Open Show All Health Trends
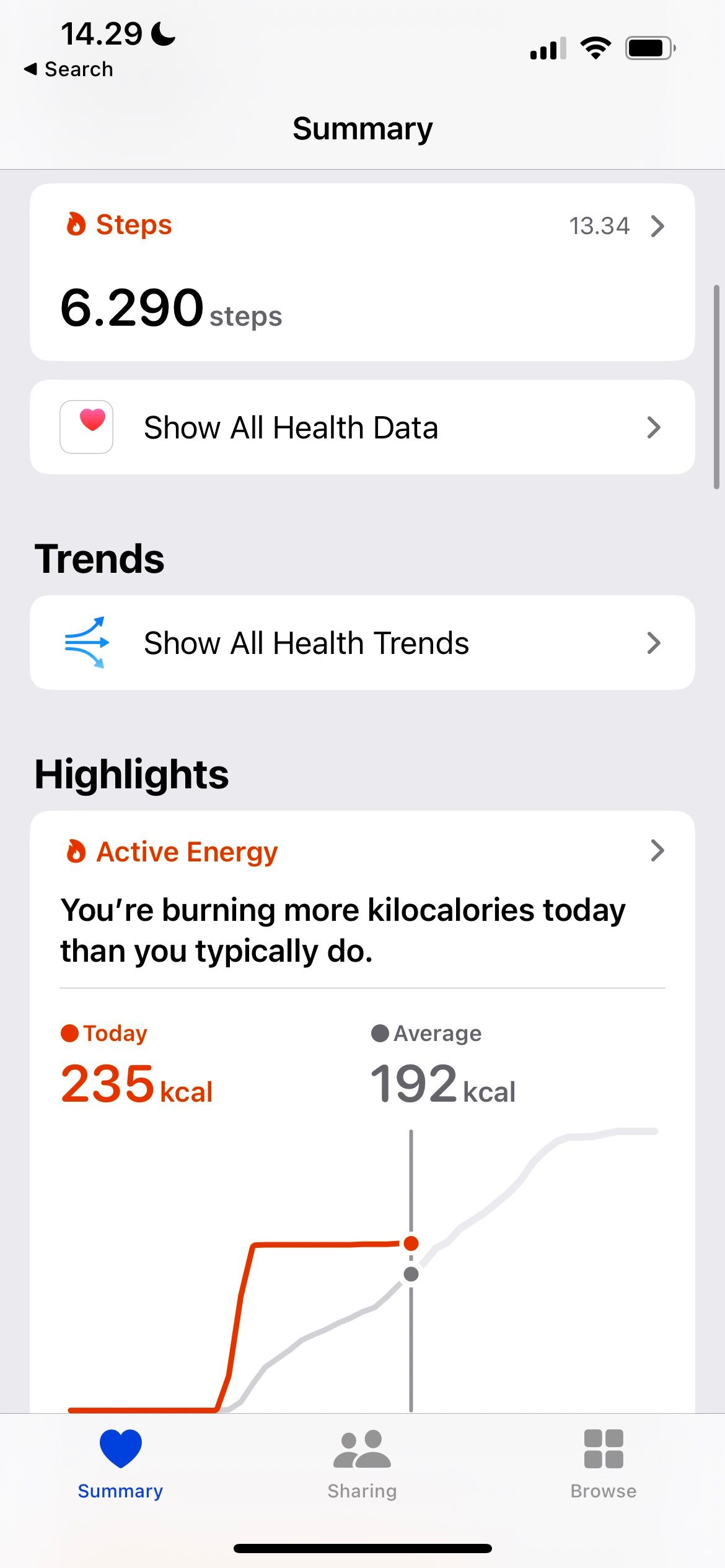 coord(362,643)
